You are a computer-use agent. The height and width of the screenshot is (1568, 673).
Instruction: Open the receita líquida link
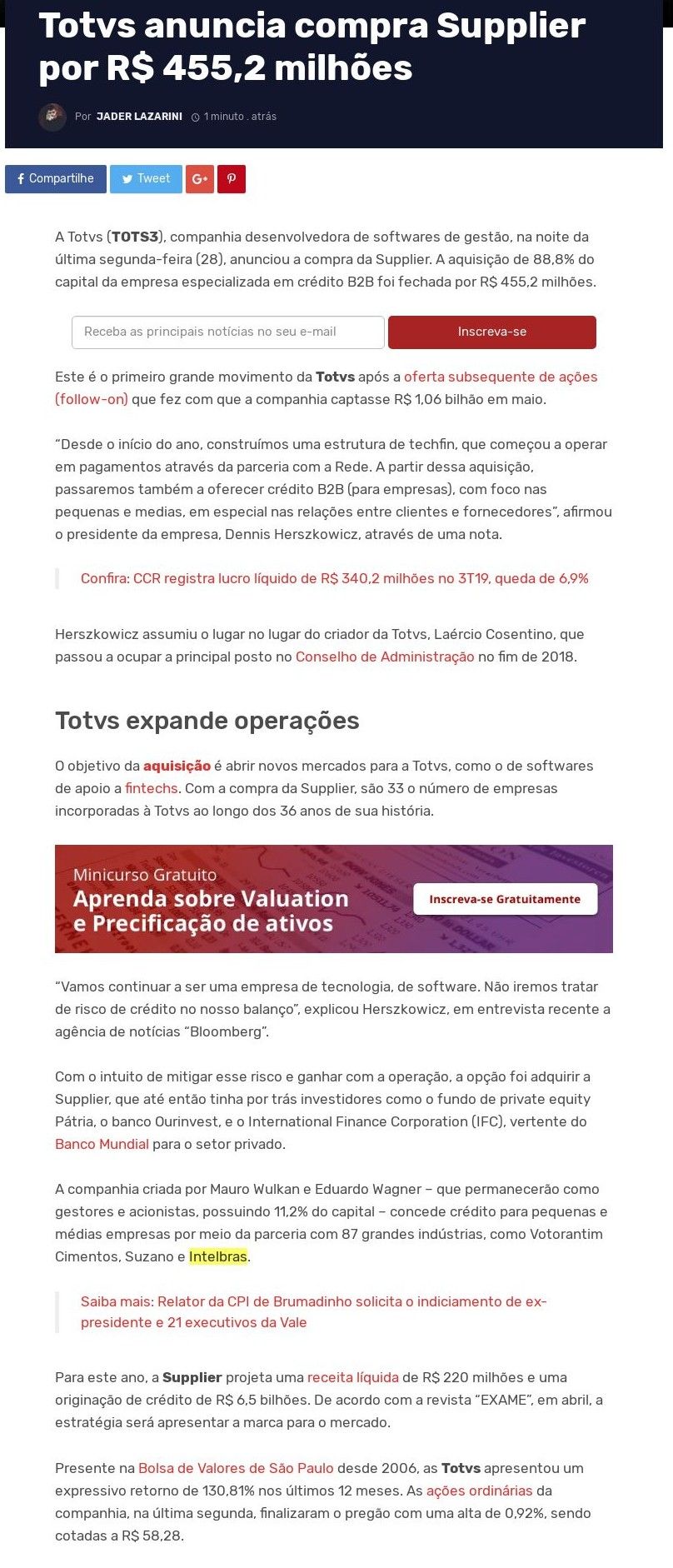point(352,1377)
